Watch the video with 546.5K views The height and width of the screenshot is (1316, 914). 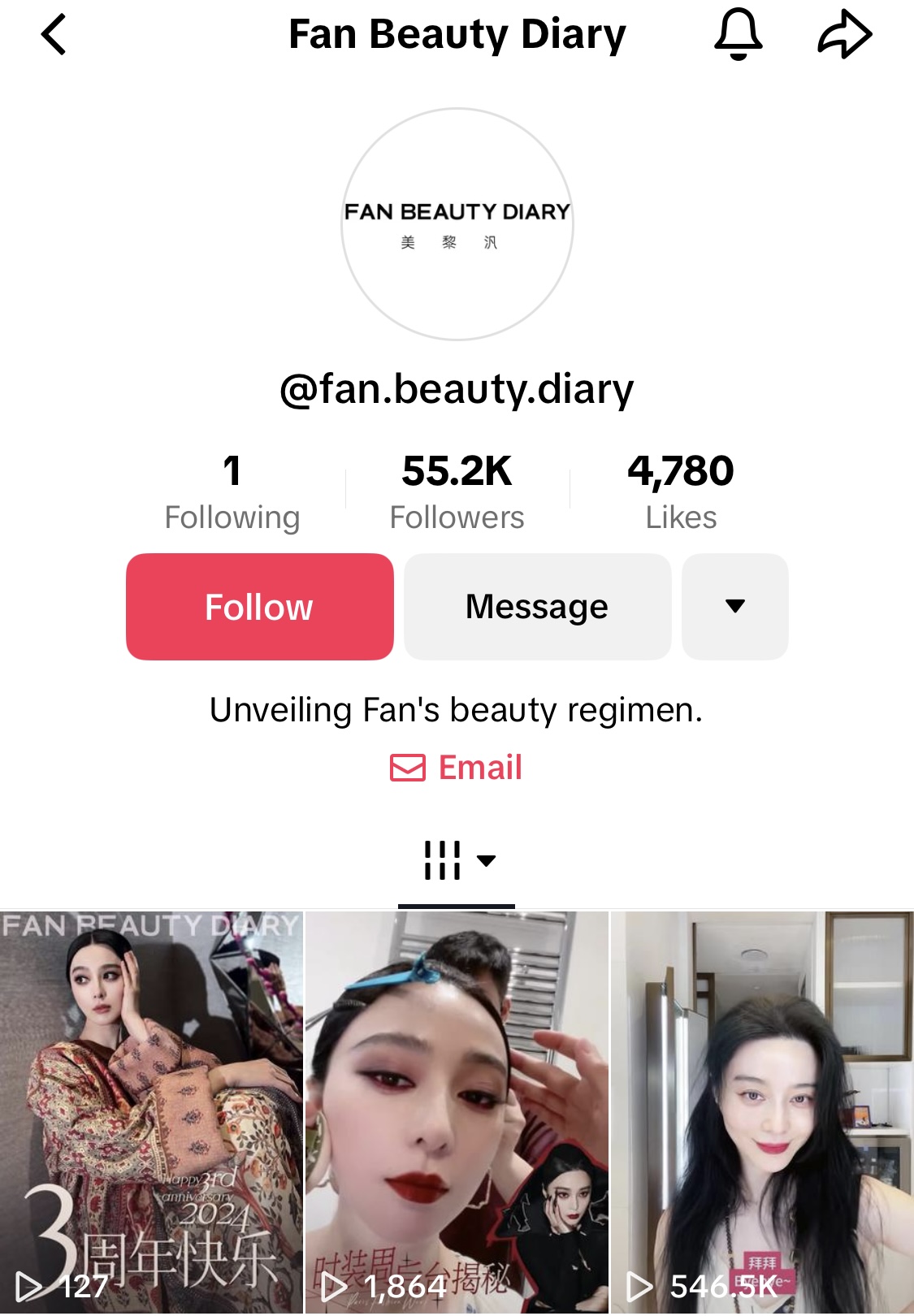pyautogui.click(x=762, y=1111)
